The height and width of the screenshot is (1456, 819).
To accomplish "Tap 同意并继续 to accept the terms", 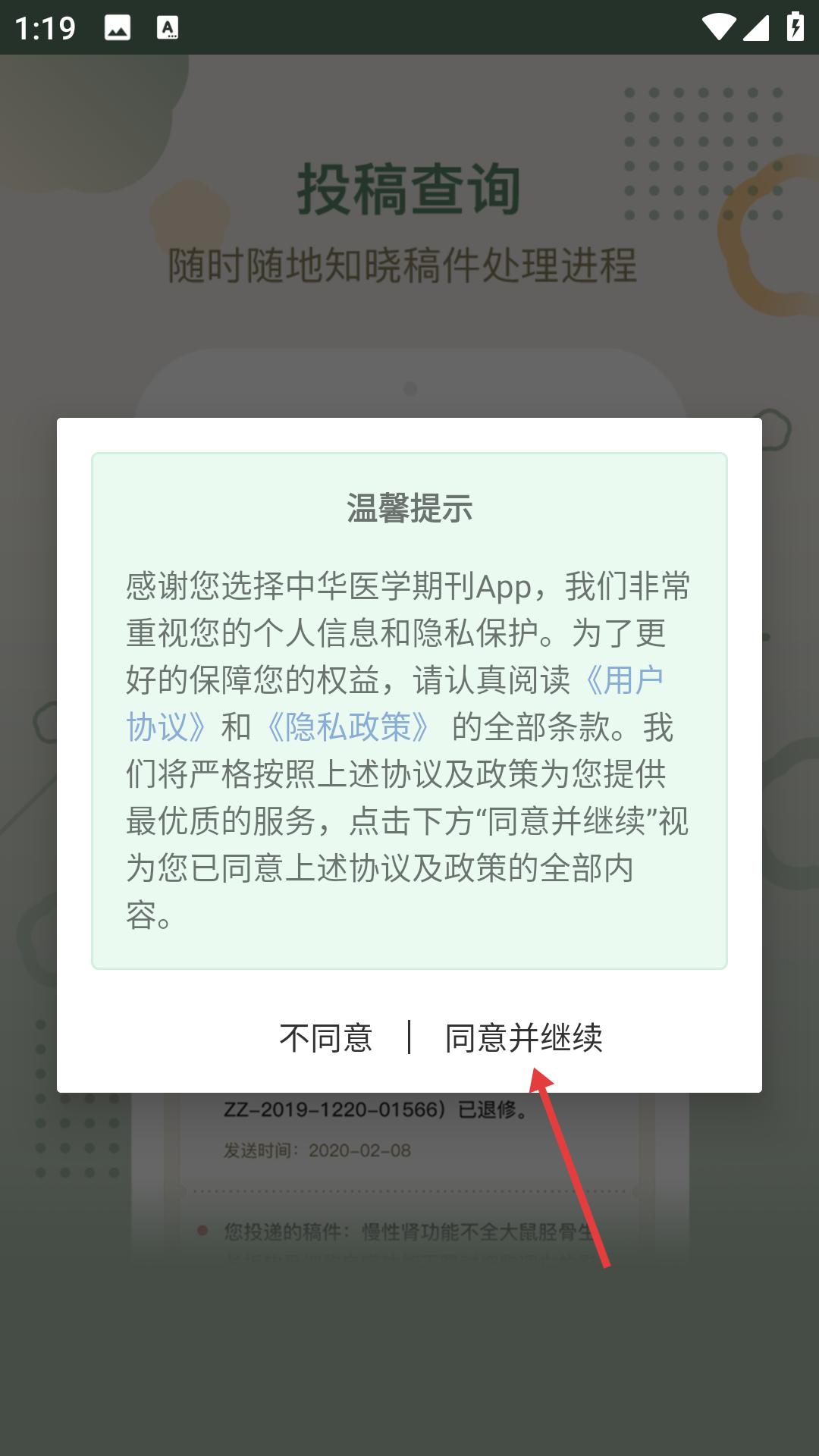I will pyautogui.click(x=523, y=1037).
